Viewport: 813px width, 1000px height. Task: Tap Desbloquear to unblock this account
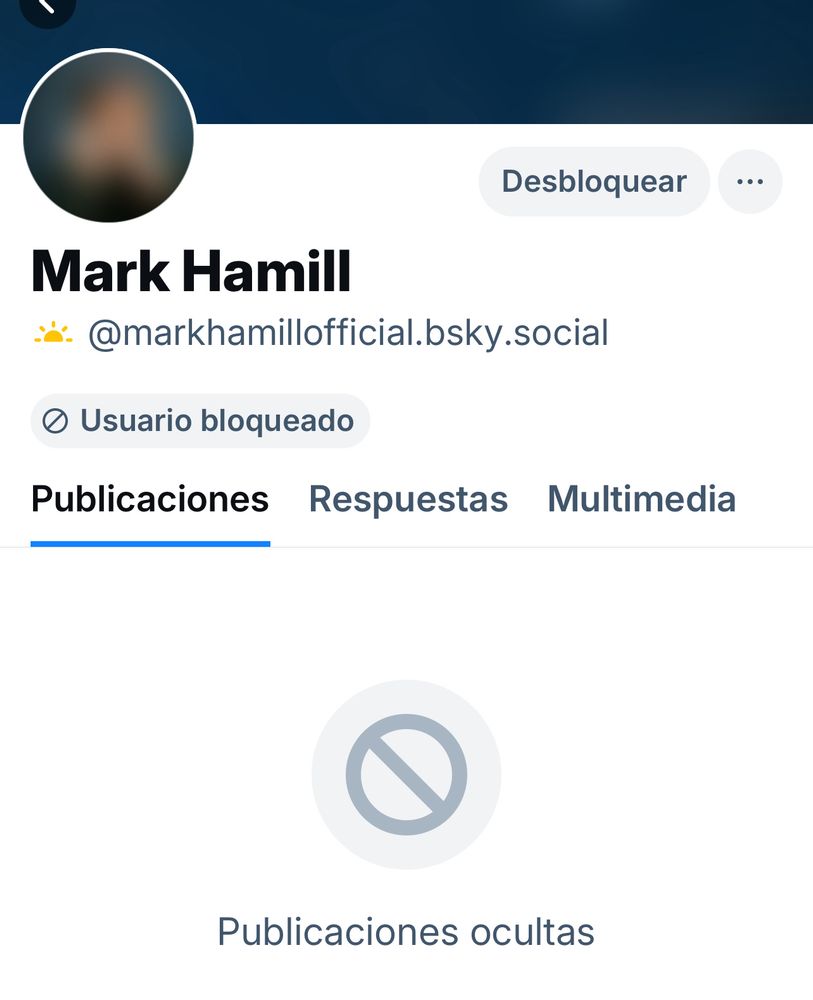tap(594, 182)
